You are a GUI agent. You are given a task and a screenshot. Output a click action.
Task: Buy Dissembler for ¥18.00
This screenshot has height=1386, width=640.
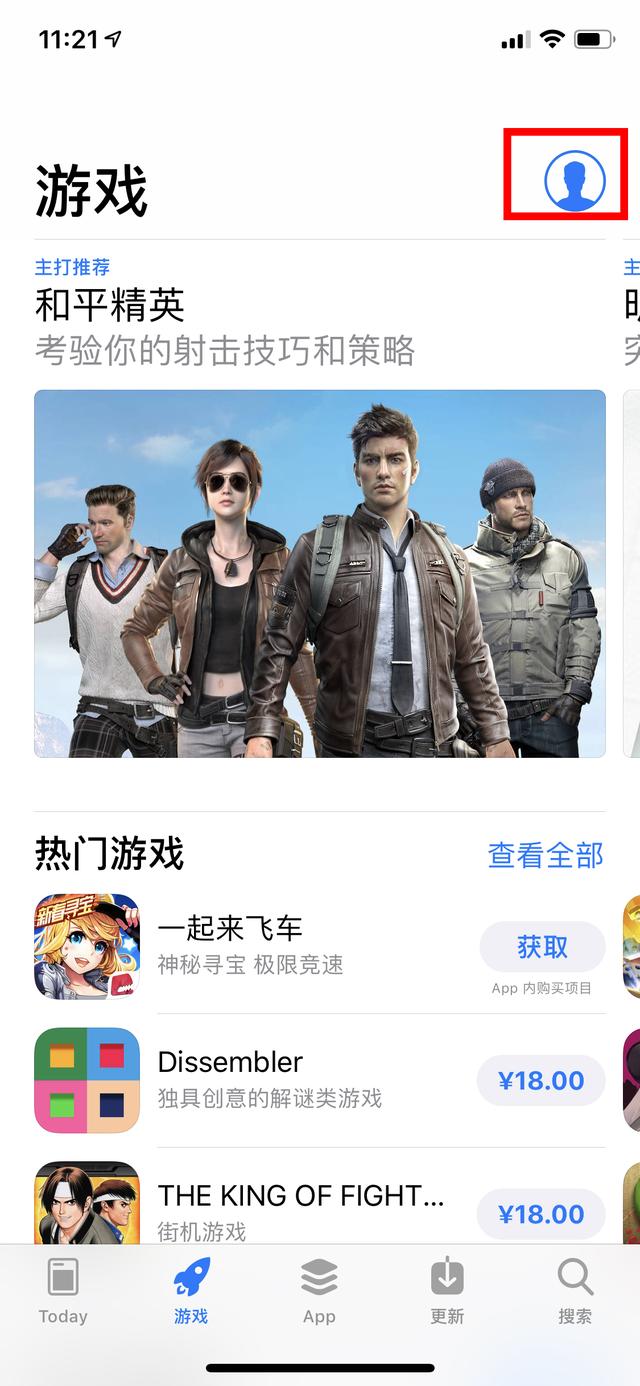tap(541, 1080)
